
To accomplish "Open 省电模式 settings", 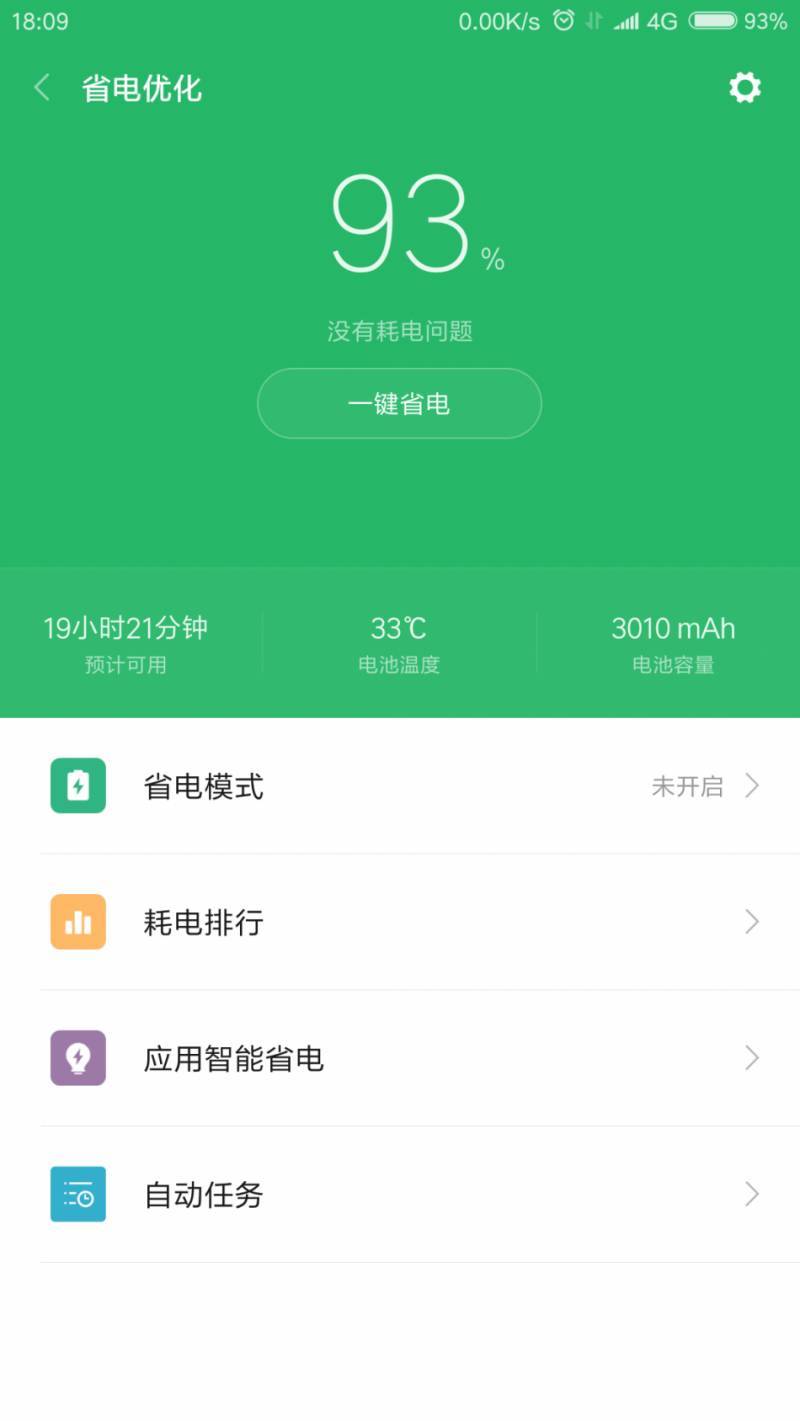I will (x=400, y=786).
